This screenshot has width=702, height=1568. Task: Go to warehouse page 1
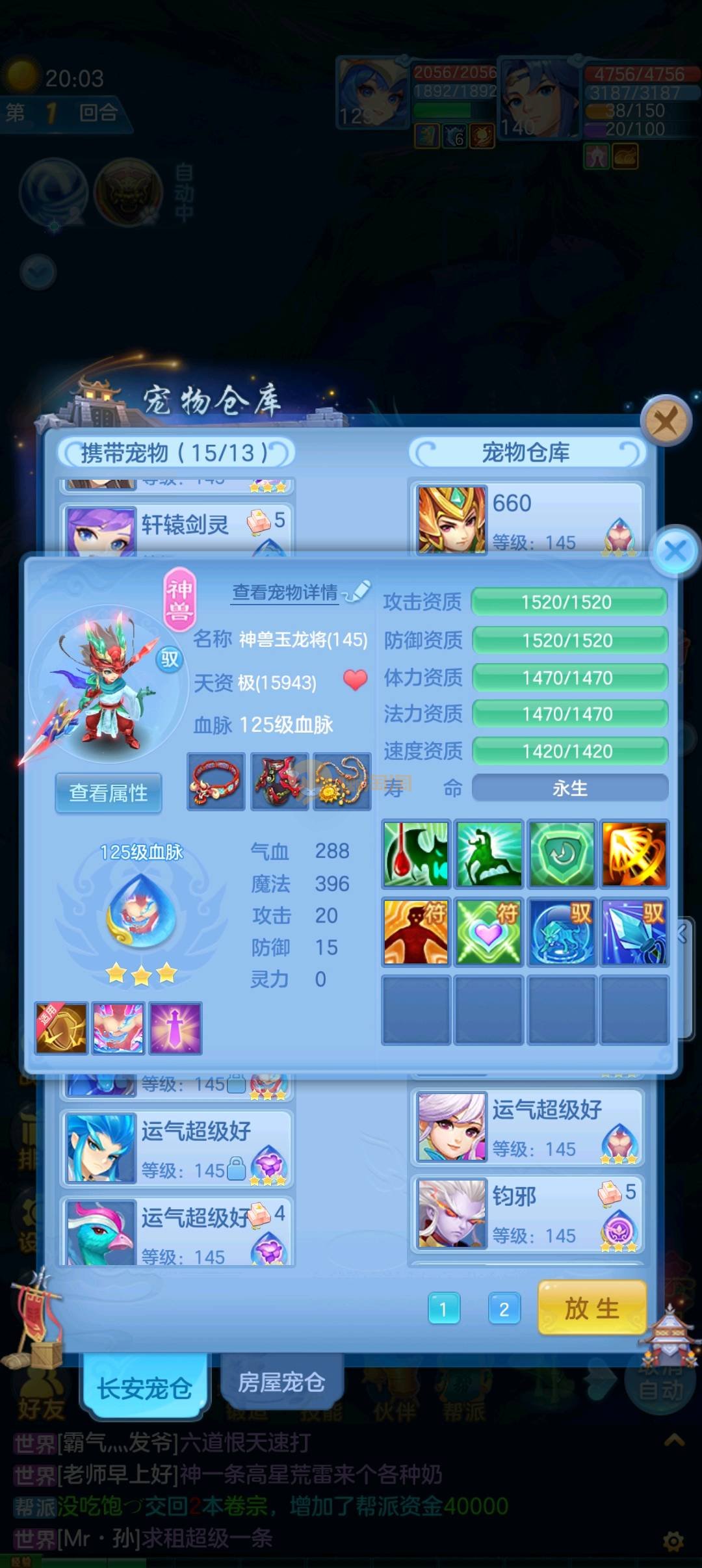point(444,1309)
